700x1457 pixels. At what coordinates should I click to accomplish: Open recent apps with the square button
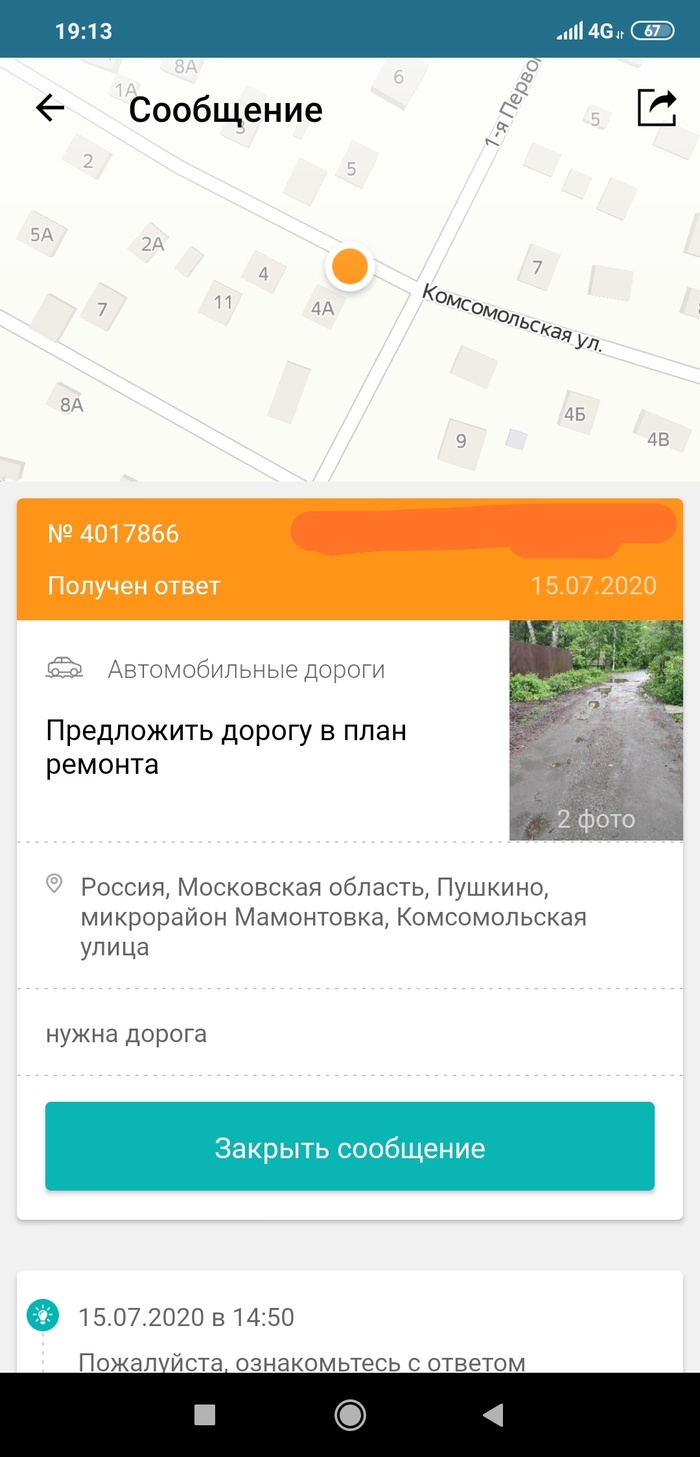click(x=205, y=1414)
